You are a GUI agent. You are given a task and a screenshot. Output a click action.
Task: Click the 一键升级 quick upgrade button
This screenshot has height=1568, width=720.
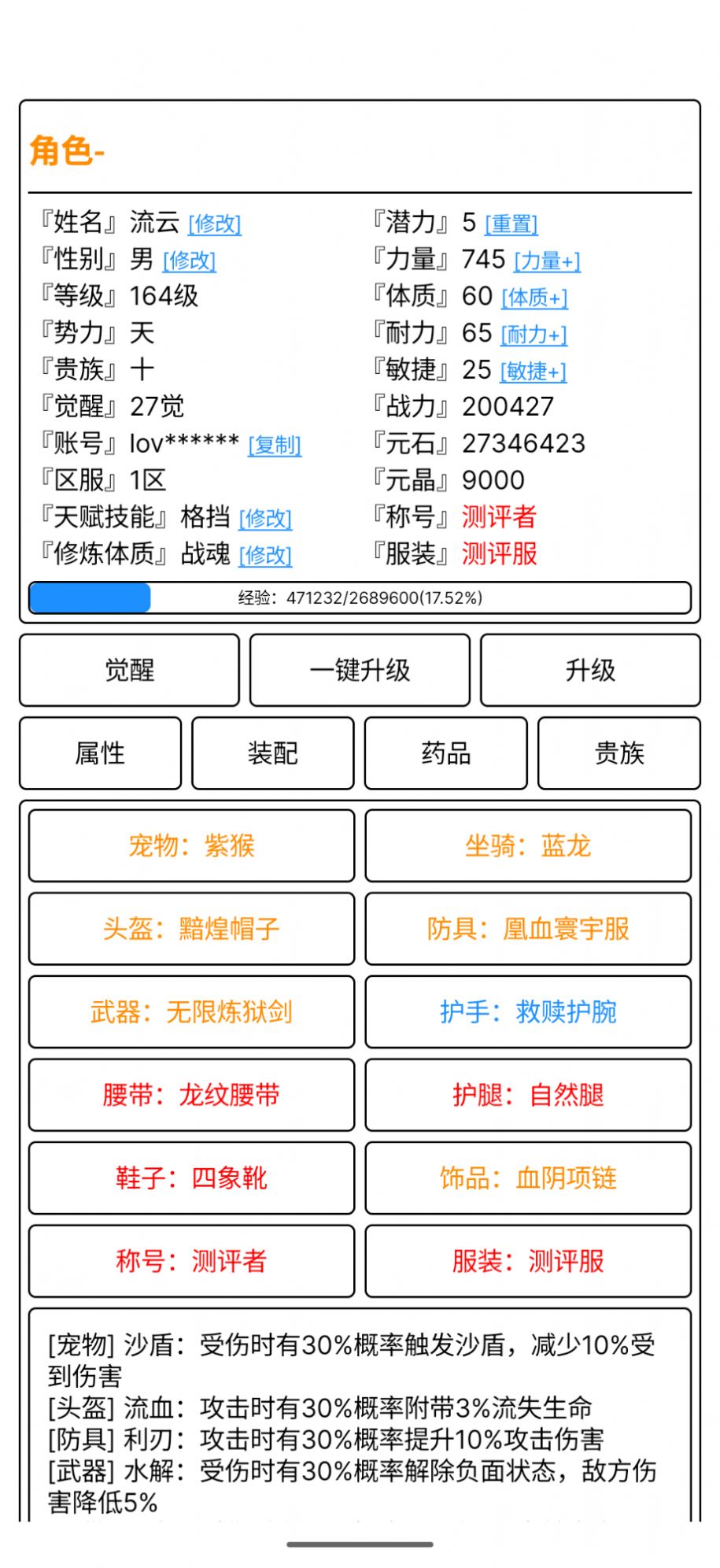(x=360, y=670)
